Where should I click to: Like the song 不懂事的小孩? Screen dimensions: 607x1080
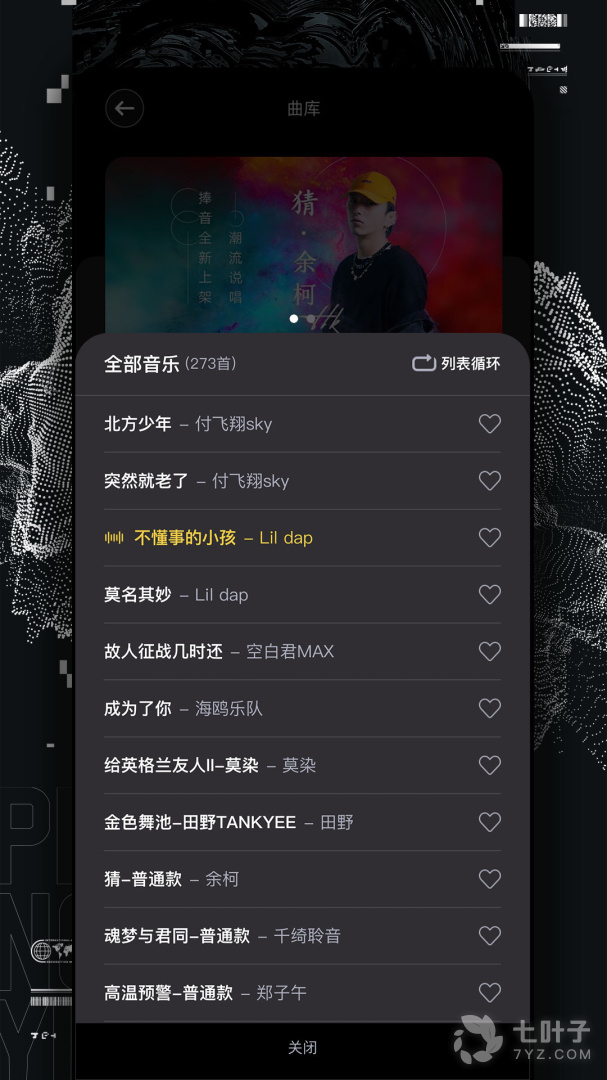(x=489, y=538)
